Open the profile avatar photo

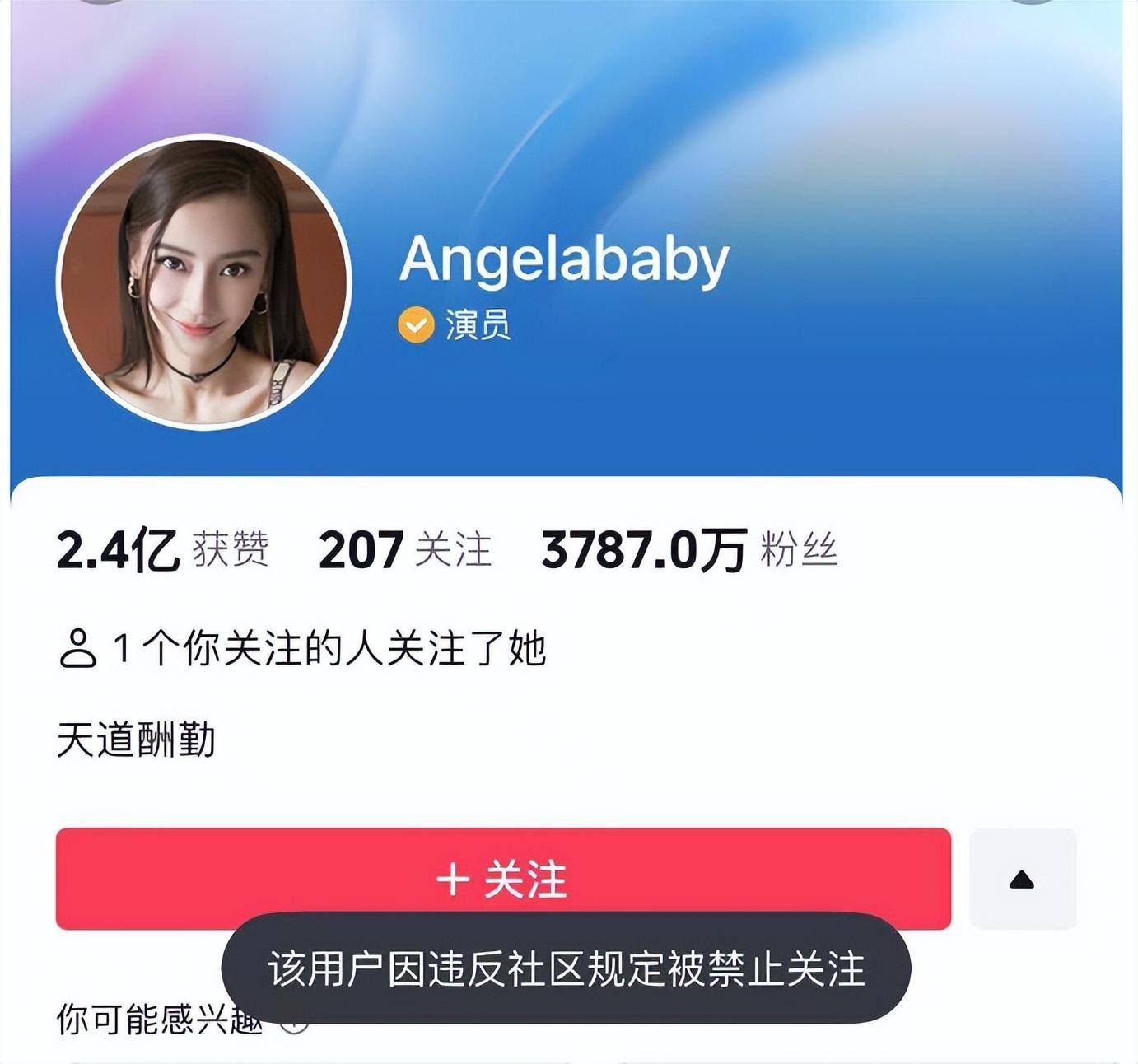[204, 282]
